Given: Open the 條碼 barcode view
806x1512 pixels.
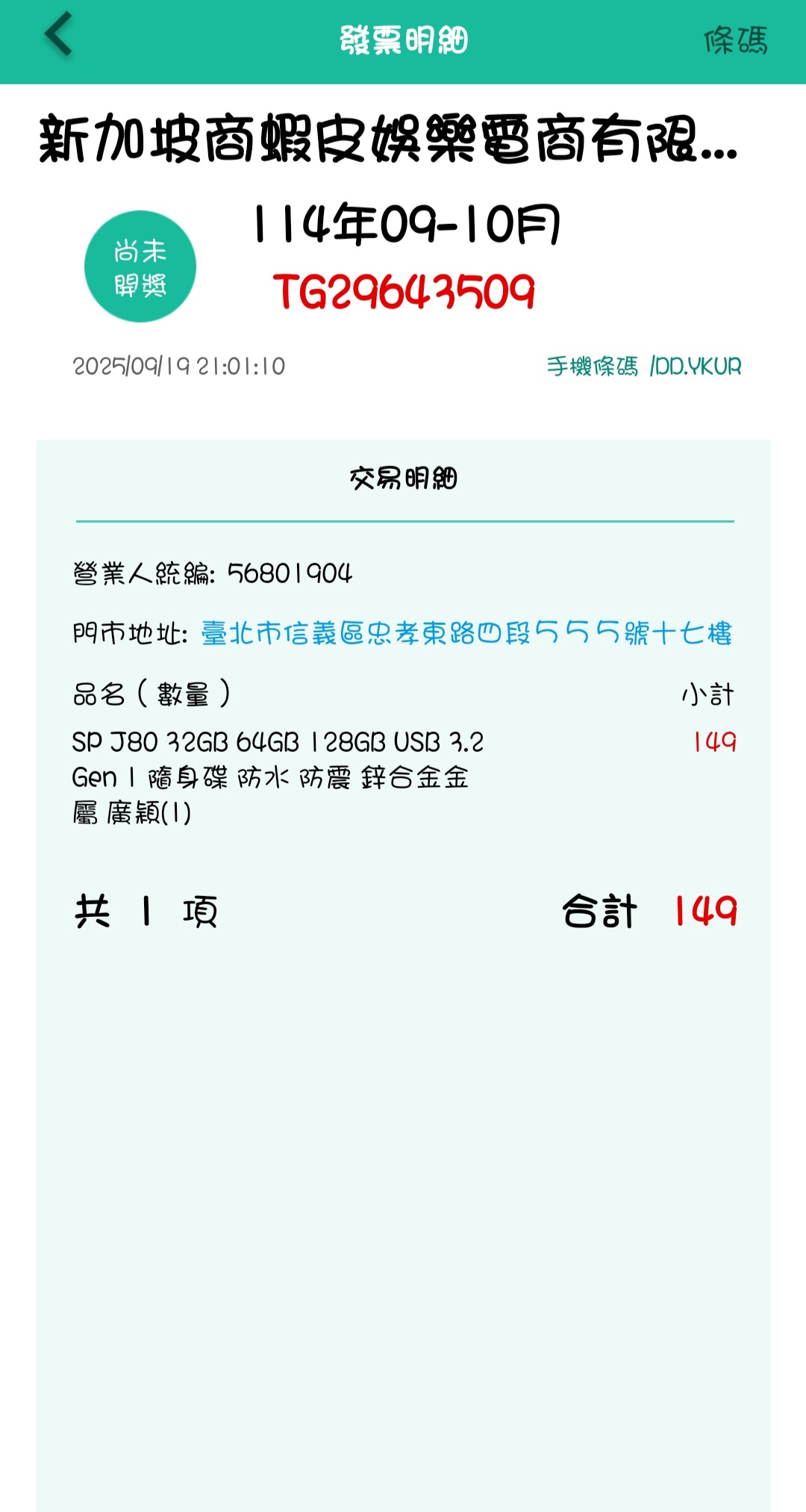Looking at the screenshot, I should pos(735,40).
